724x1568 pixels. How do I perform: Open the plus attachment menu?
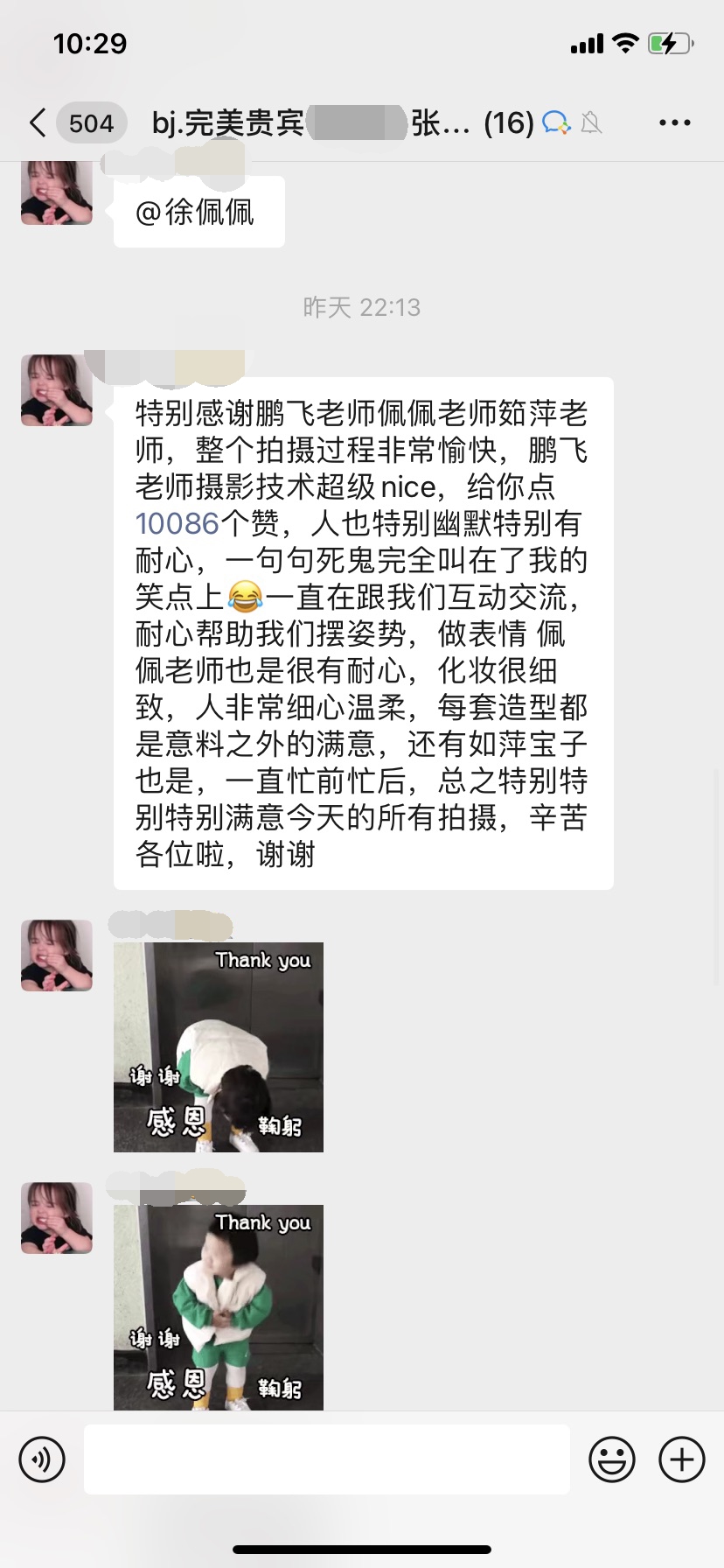(682, 1459)
